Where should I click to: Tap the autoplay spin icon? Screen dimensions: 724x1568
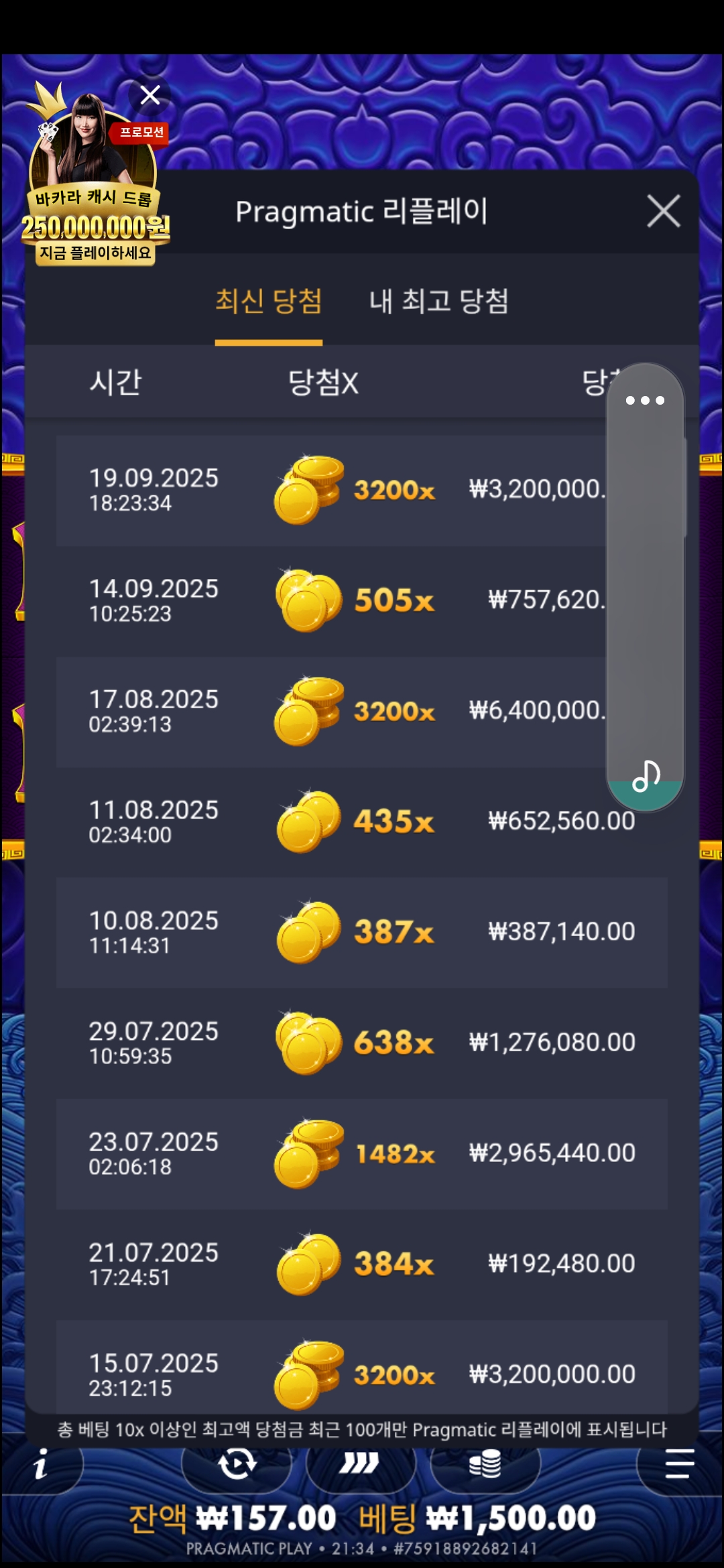[237, 1464]
